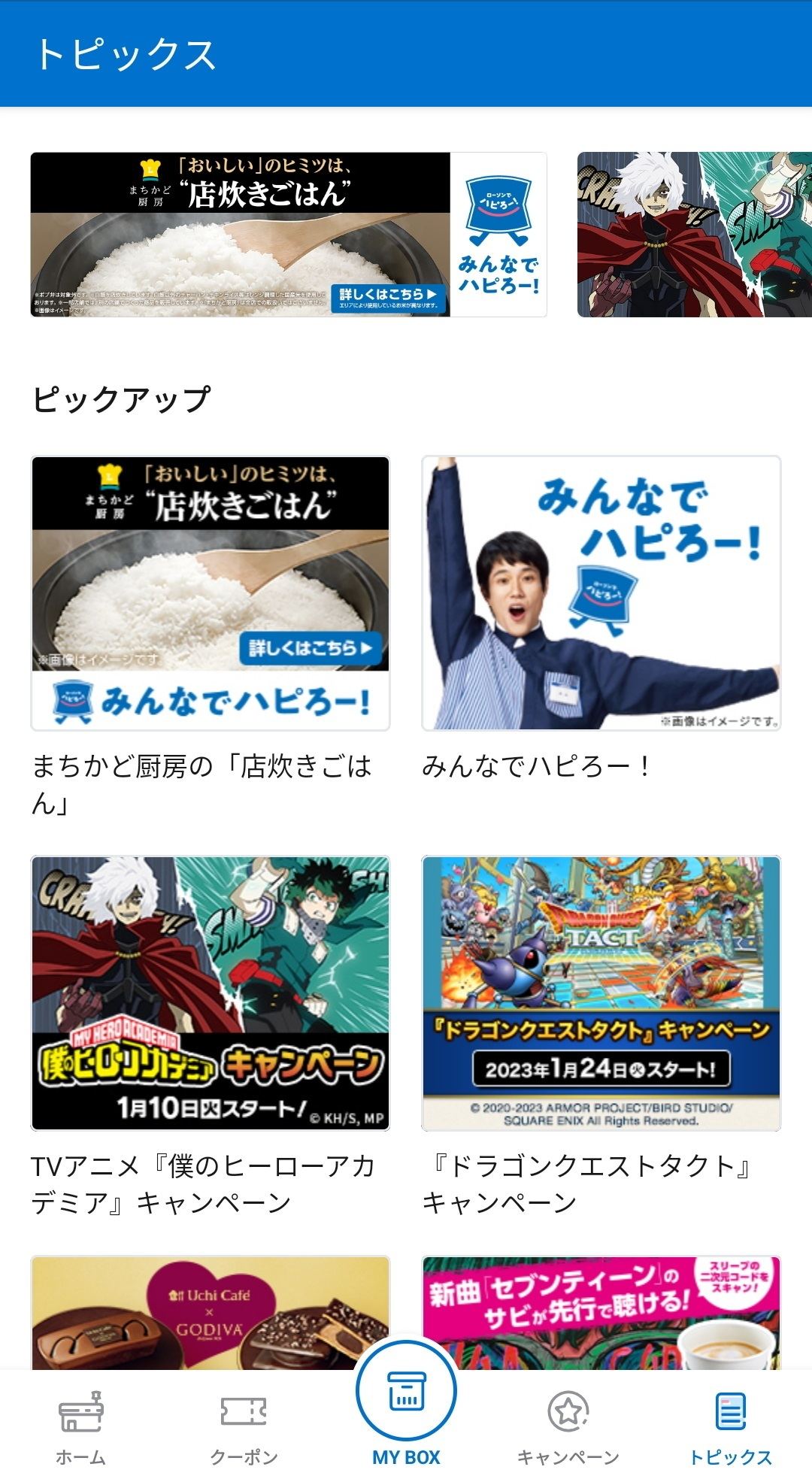Select the トピックス tab
This screenshot has width=812, height=1482.
[731, 1426]
